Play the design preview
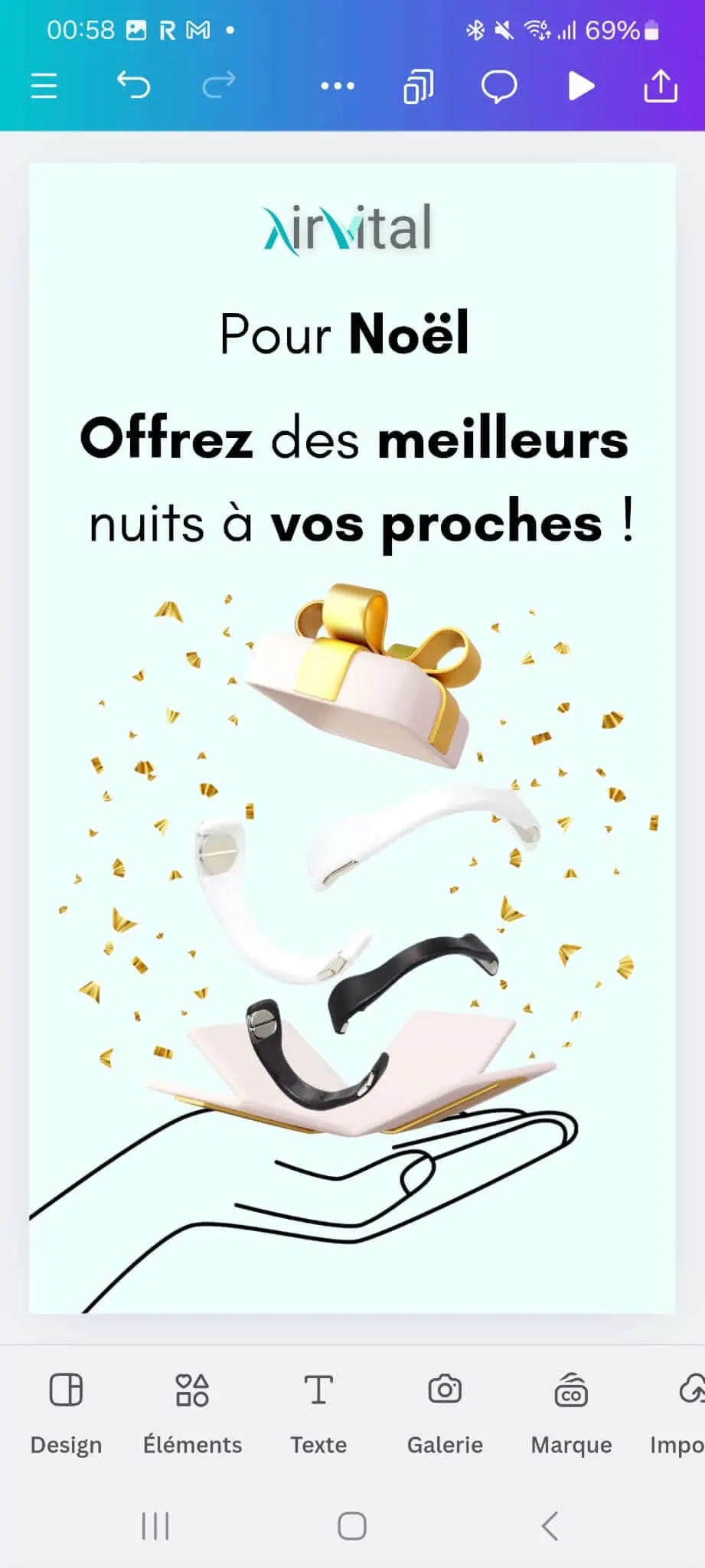 point(581,86)
